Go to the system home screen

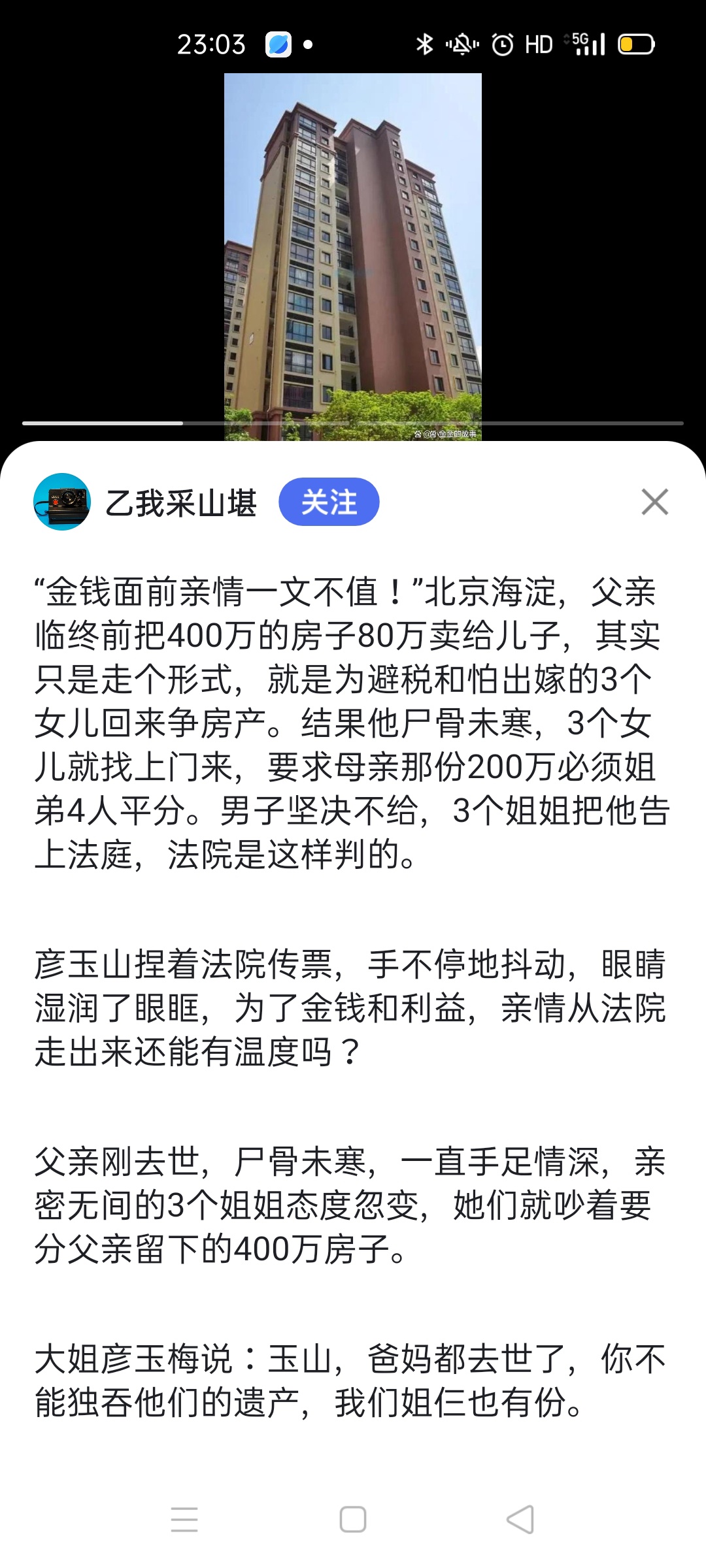pos(353,1519)
